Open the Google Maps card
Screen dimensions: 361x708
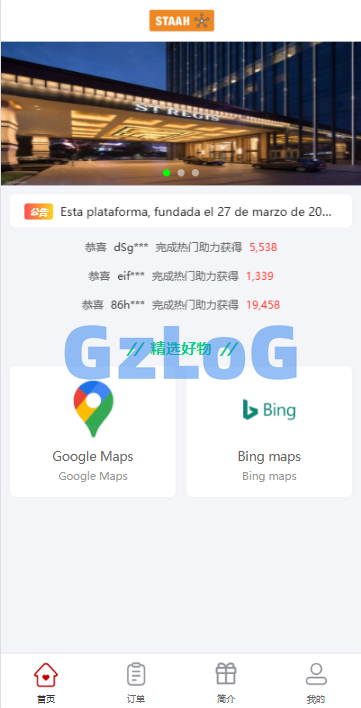93,431
